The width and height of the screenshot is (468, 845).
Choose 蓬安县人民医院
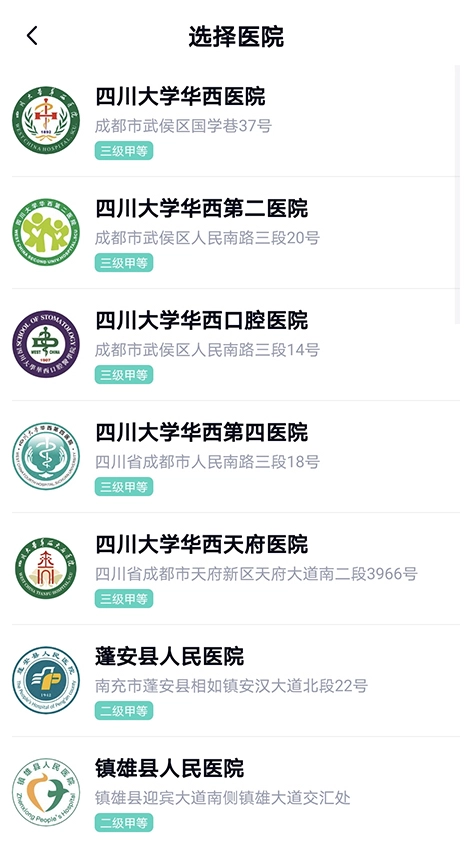tap(234, 681)
